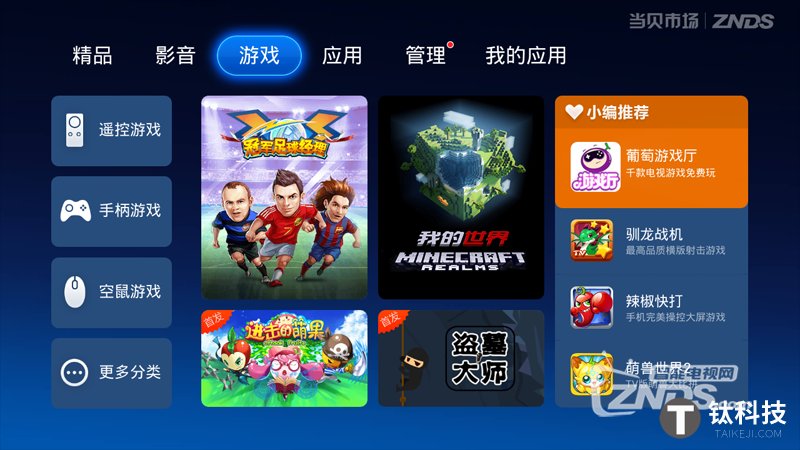Switch to the 精品 tab
Viewport: 800px width, 450px height.
[92, 56]
